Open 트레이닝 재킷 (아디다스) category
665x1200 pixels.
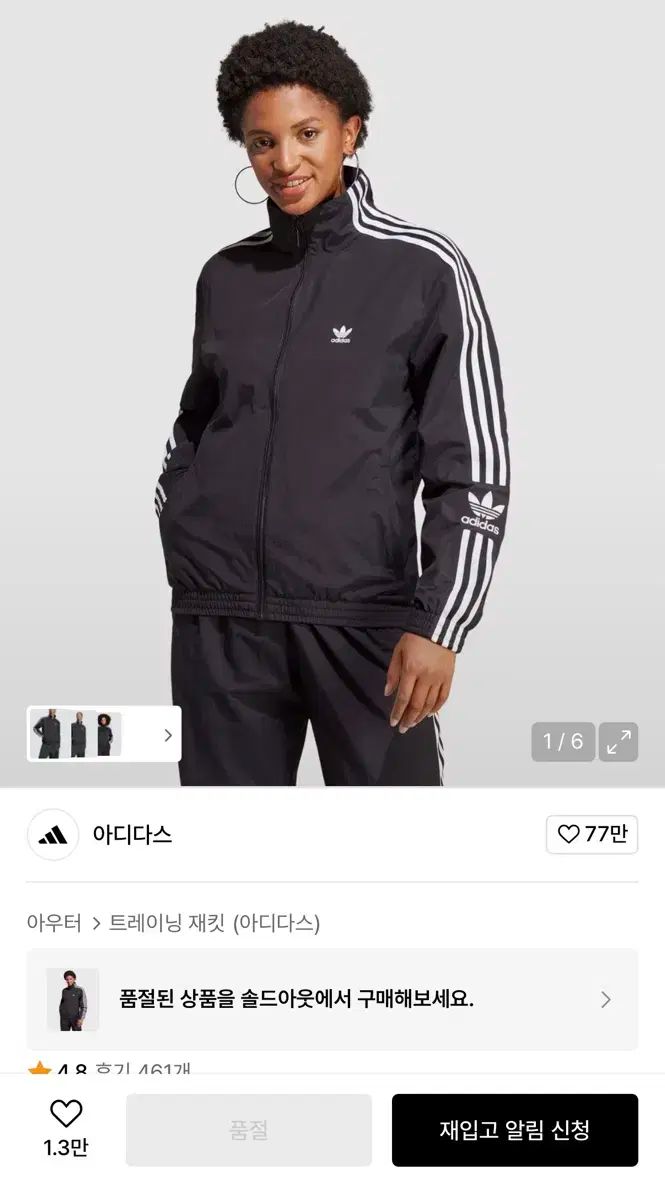click(214, 923)
